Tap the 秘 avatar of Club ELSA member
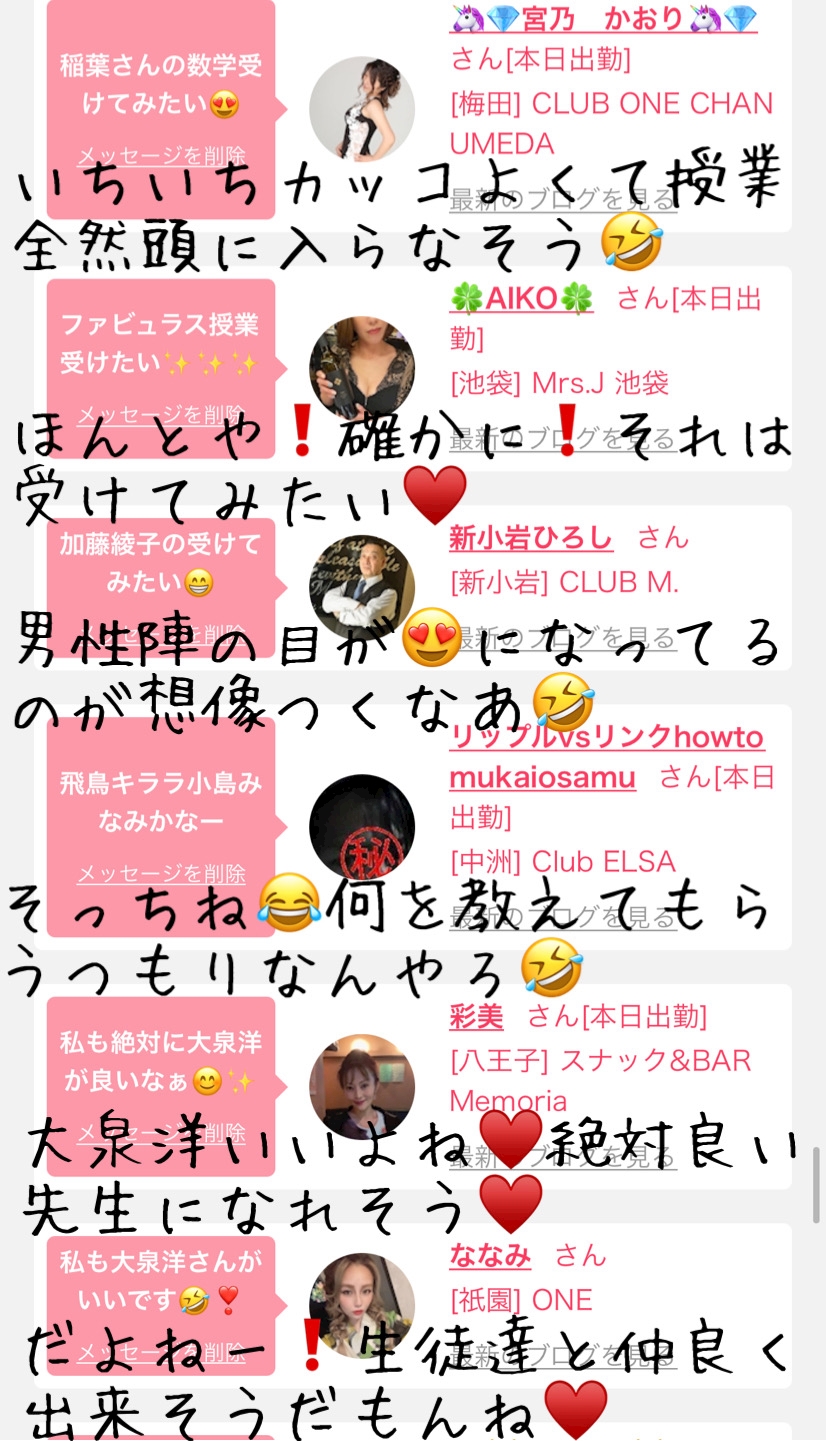 pos(362,827)
